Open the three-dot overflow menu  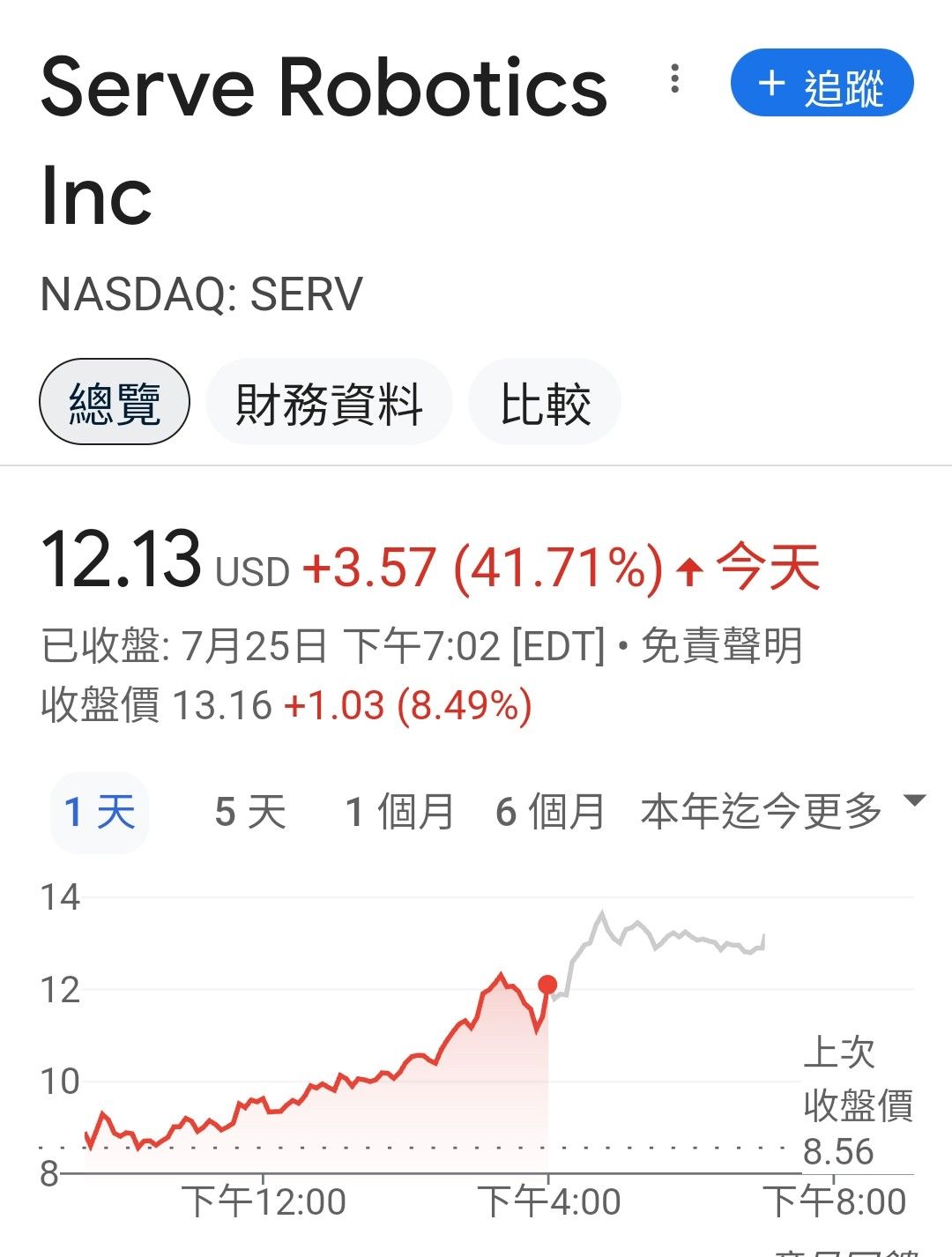pos(675,79)
